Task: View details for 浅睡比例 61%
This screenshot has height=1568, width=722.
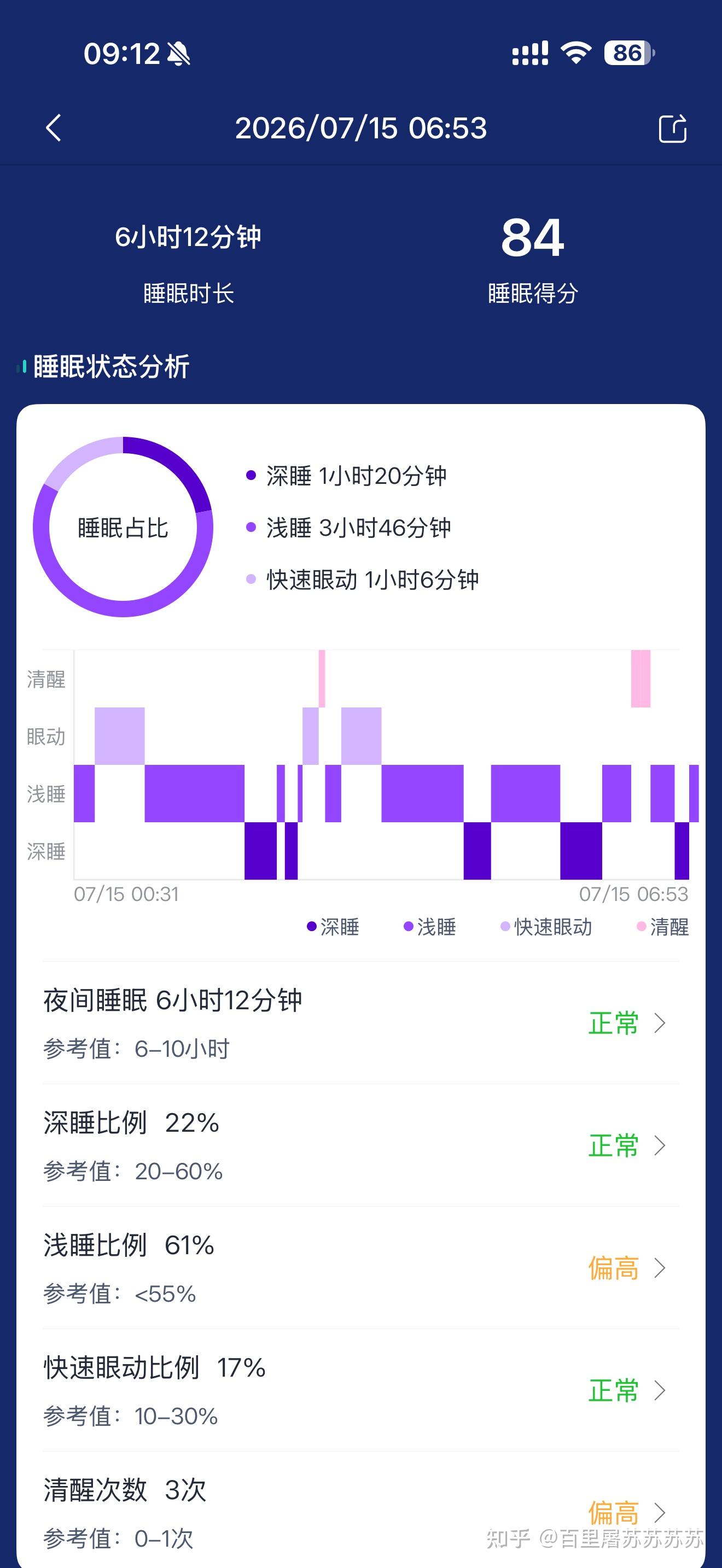Action: 360,1268
